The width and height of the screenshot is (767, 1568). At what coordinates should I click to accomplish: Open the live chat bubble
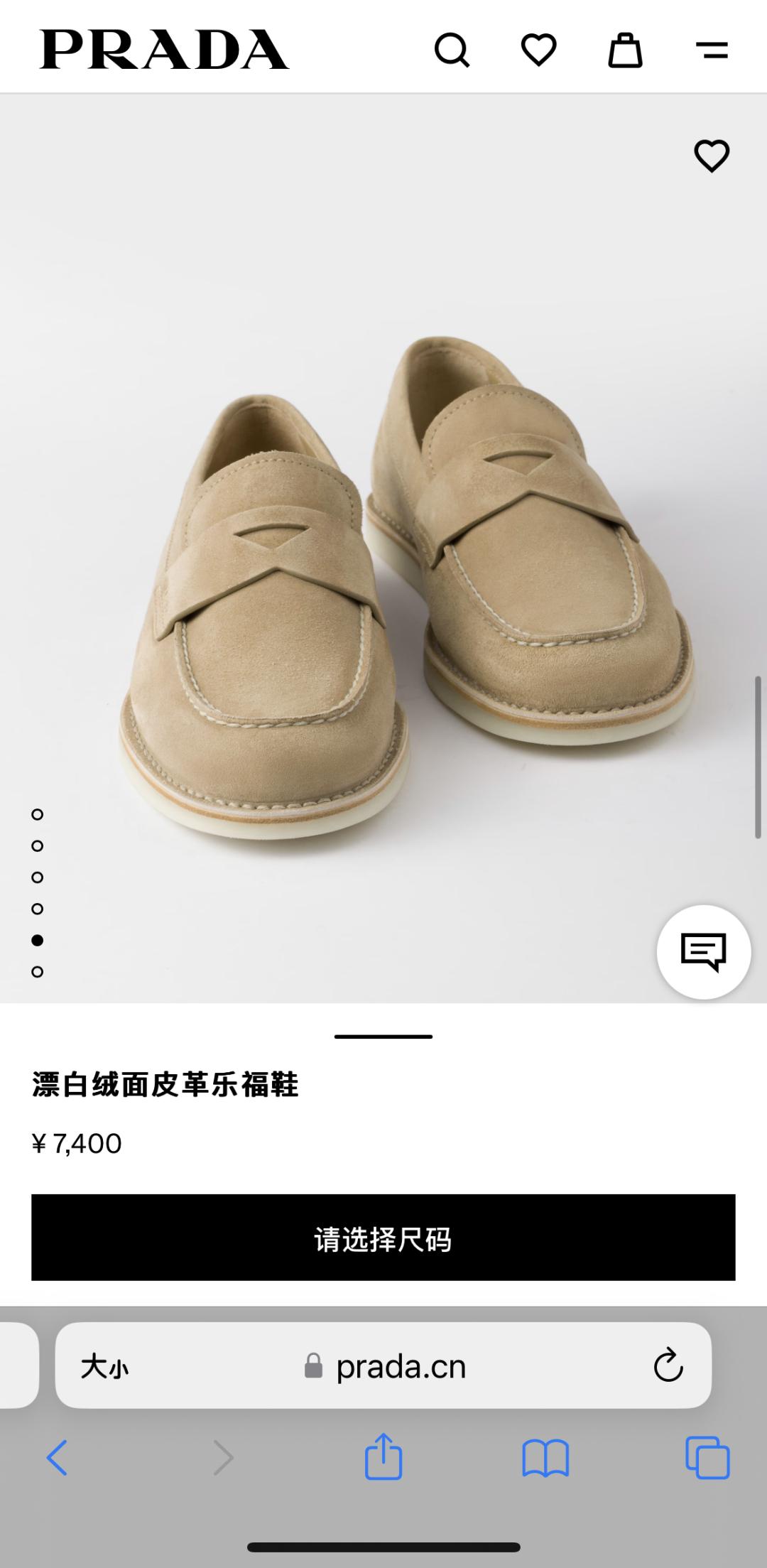click(703, 951)
